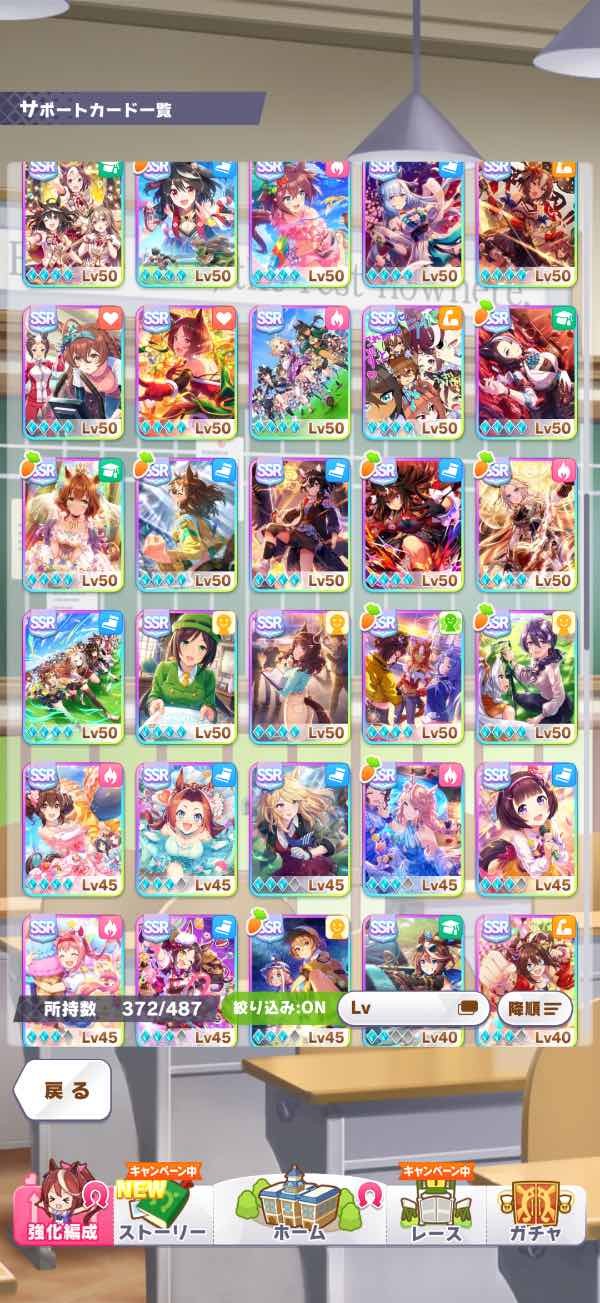The image size is (600, 1303).
Task: Open the girl holding microphone Lv45 card
Action: coord(526,828)
